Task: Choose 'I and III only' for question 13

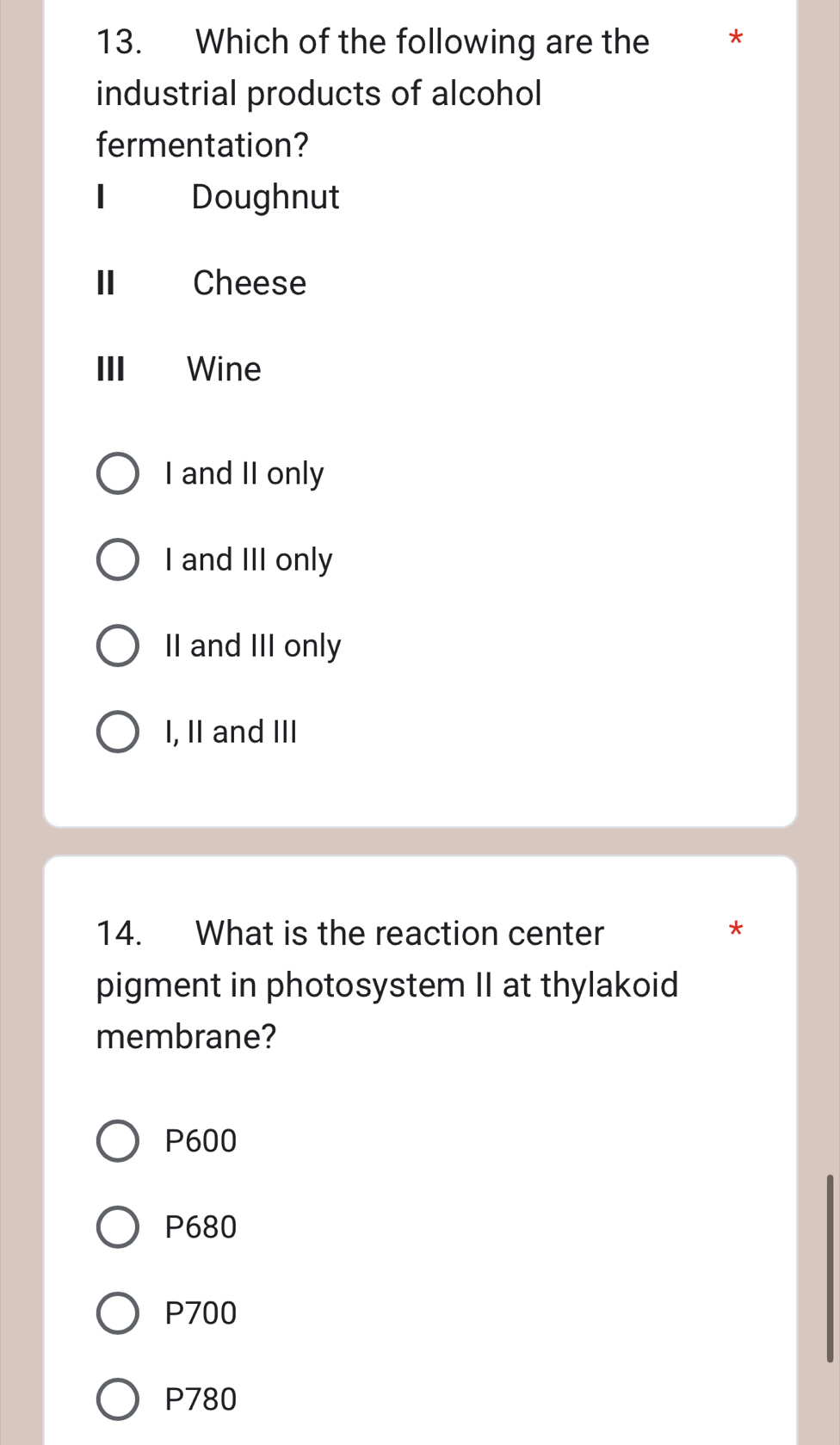Action: tap(117, 560)
